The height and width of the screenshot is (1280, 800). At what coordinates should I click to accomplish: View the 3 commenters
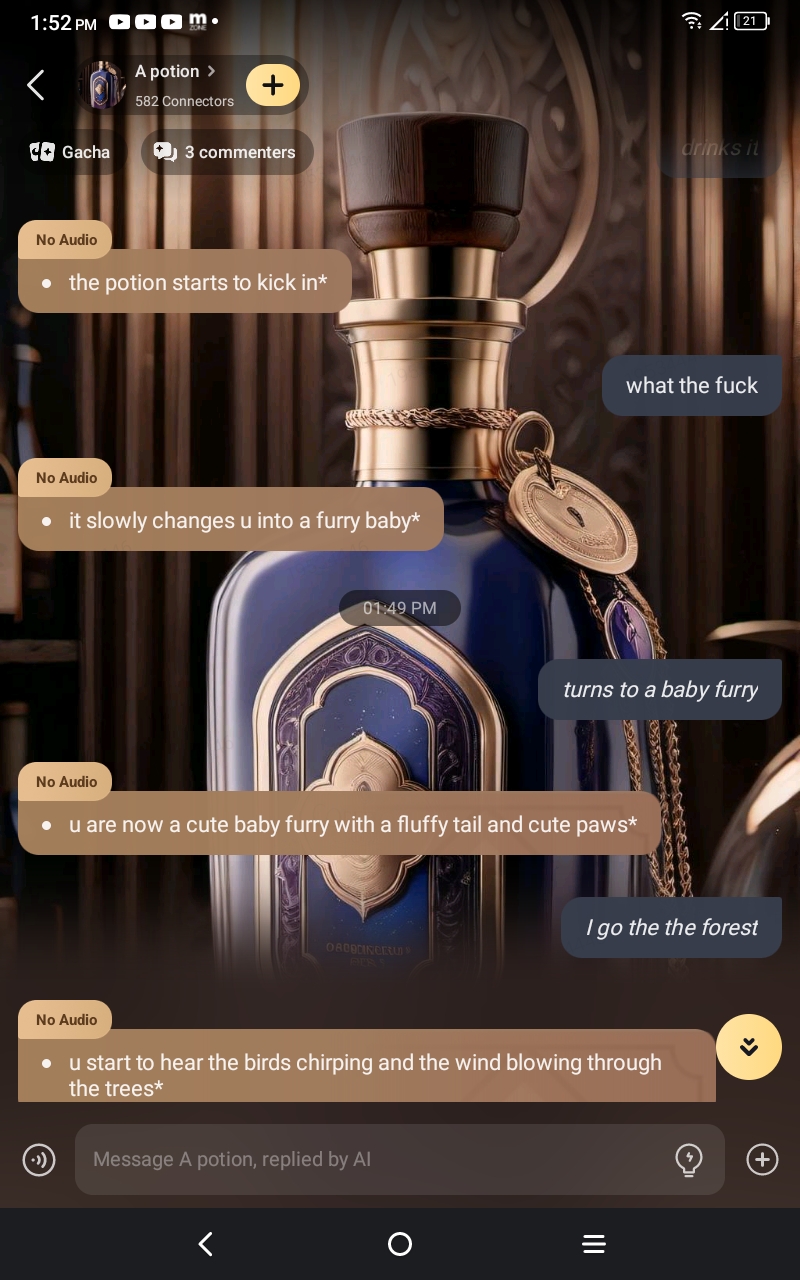(226, 152)
